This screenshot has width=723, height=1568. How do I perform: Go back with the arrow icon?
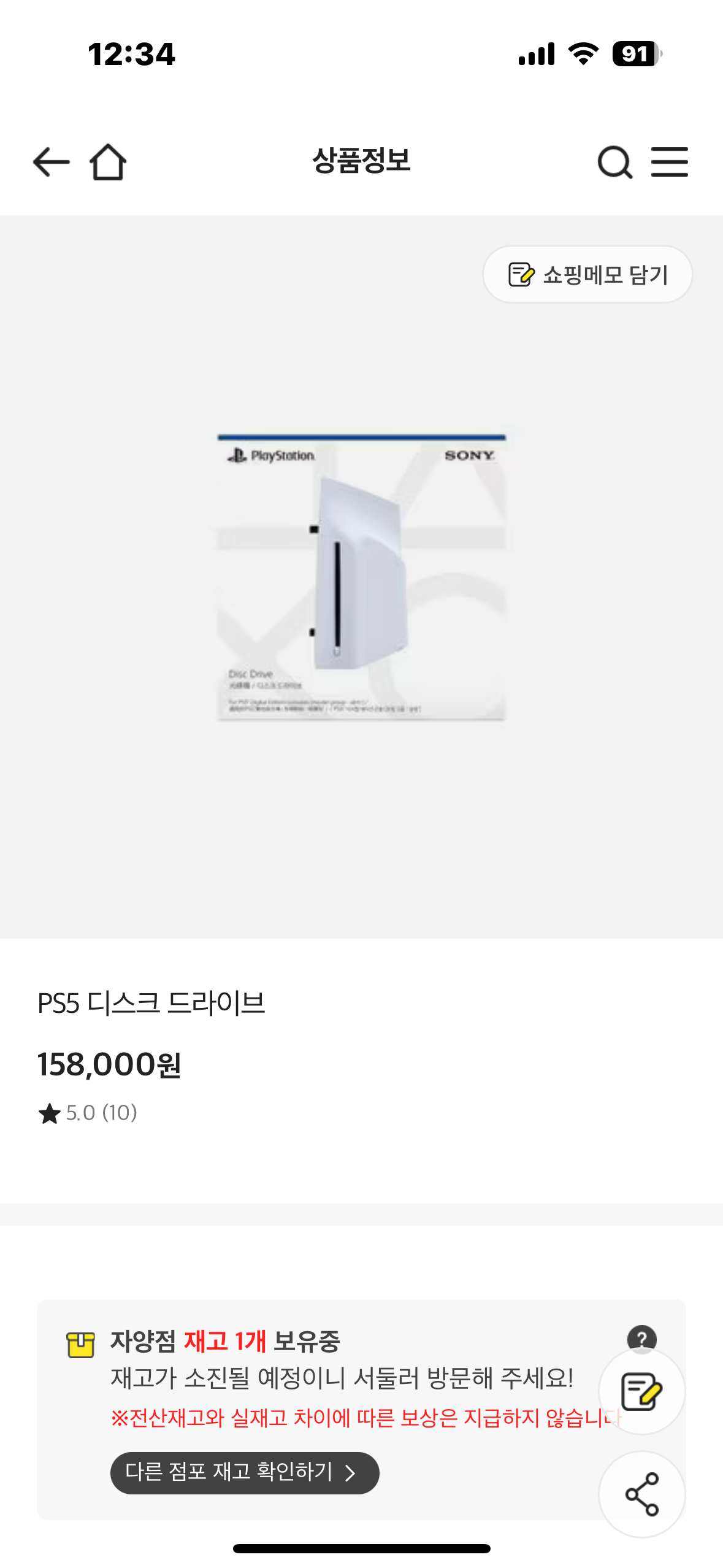[51, 162]
